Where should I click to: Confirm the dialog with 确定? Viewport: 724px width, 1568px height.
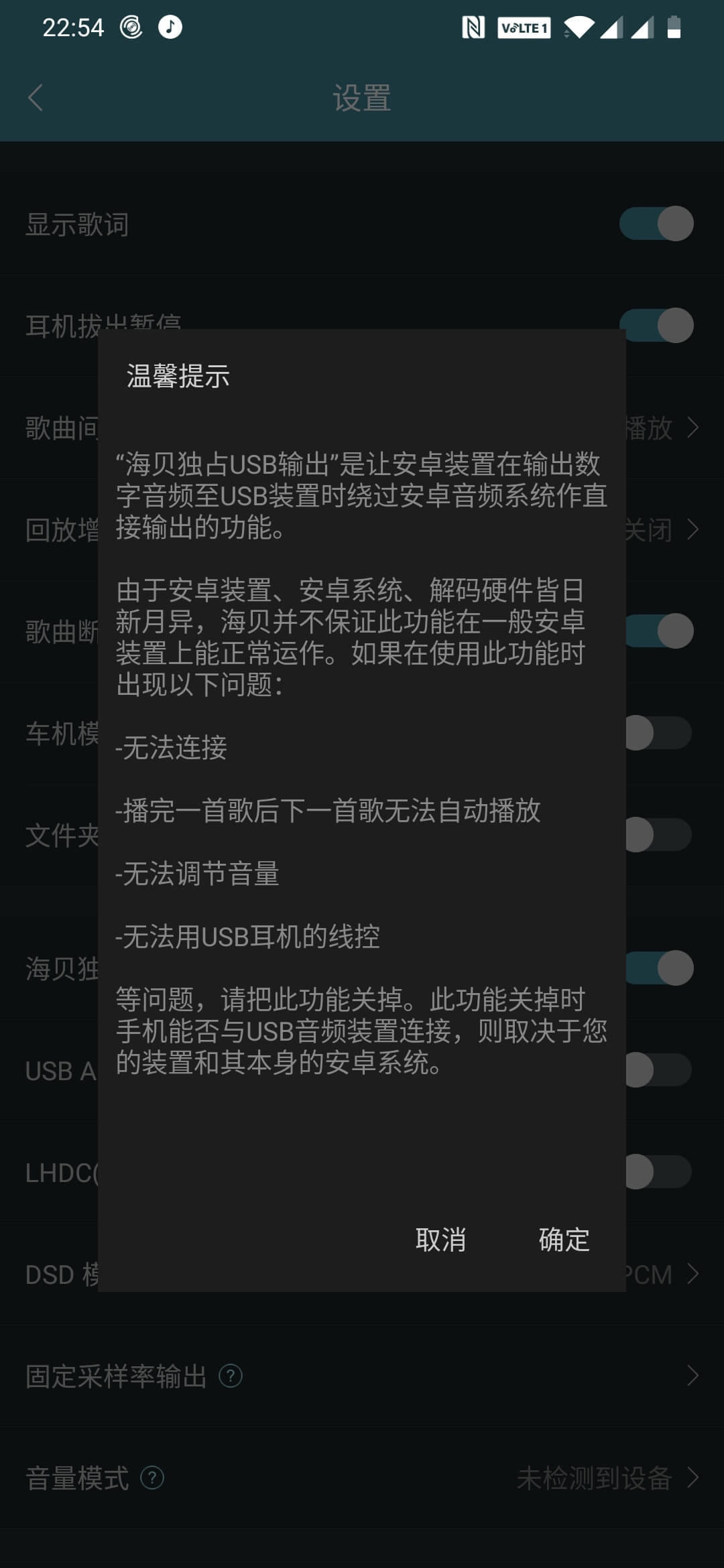[x=564, y=1240]
